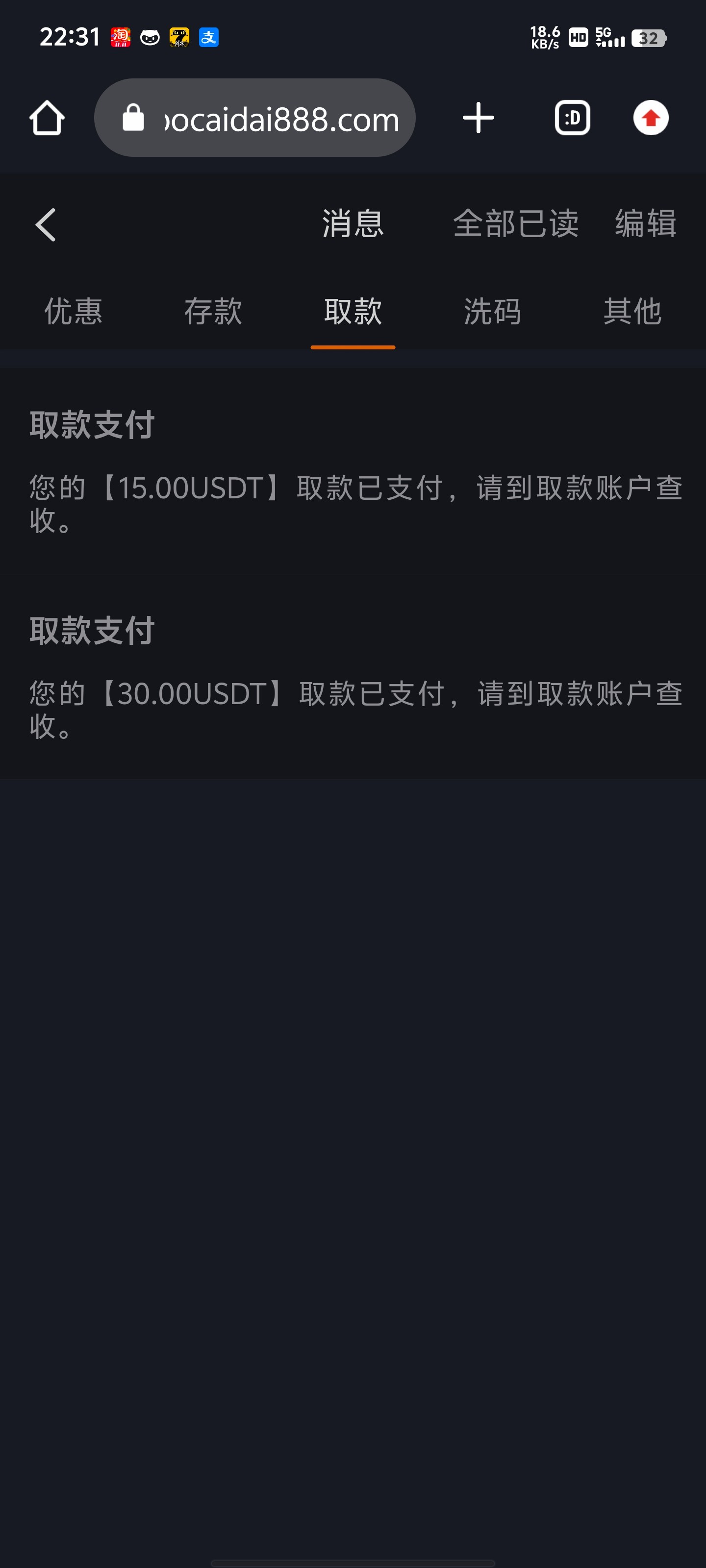Go back from the 消息 page
Viewport: 706px width, 1568px height.
pyautogui.click(x=46, y=224)
